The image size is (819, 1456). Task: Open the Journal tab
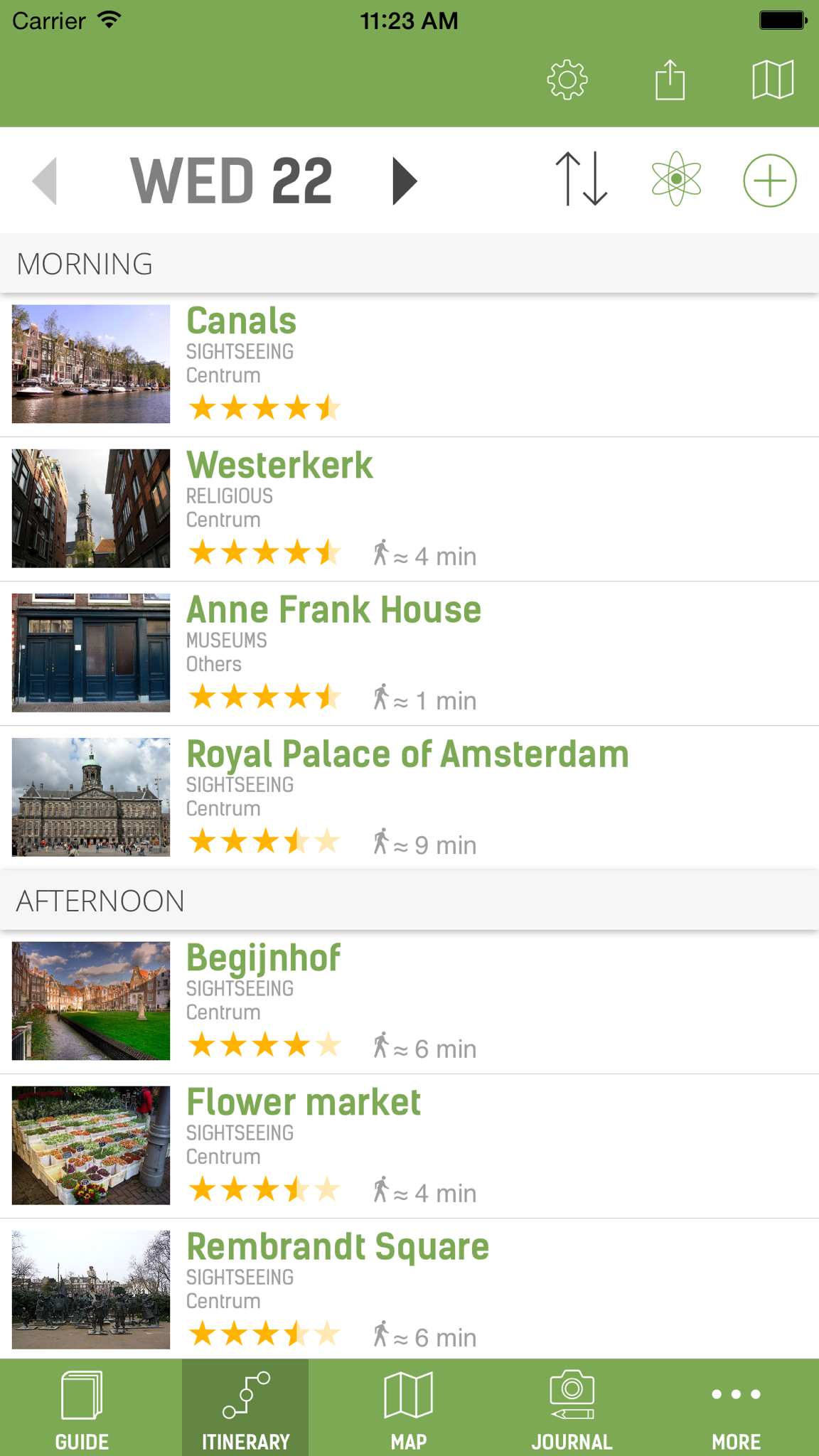(x=572, y=1408)
